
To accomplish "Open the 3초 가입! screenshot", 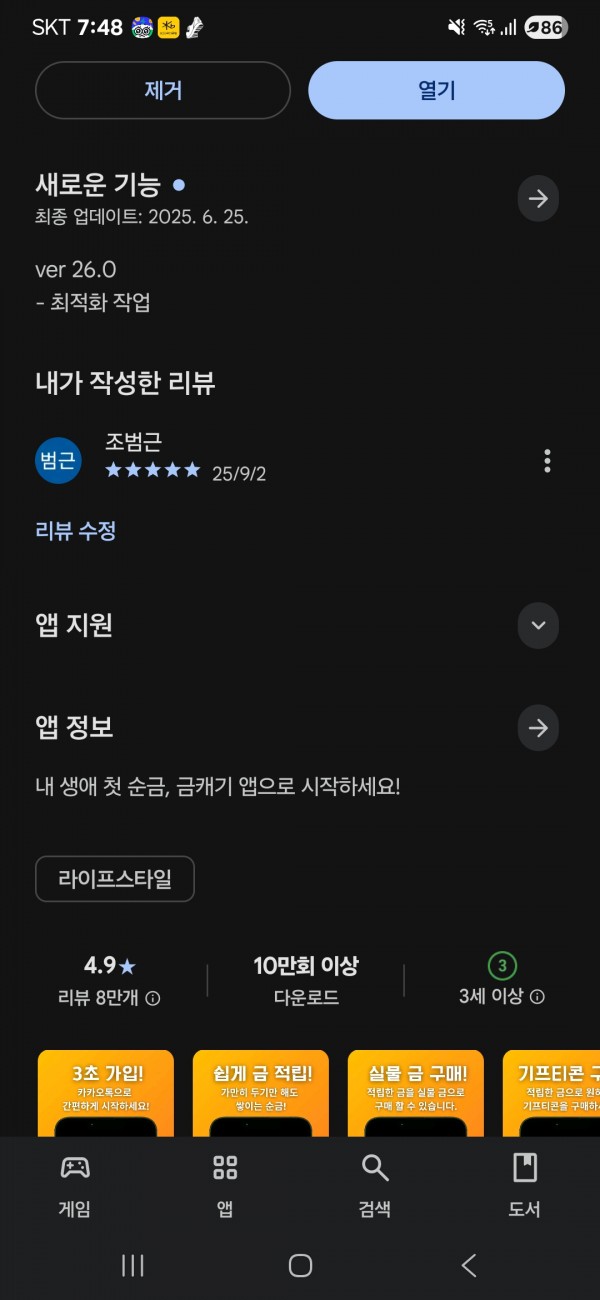I will tap(105, 1093).
